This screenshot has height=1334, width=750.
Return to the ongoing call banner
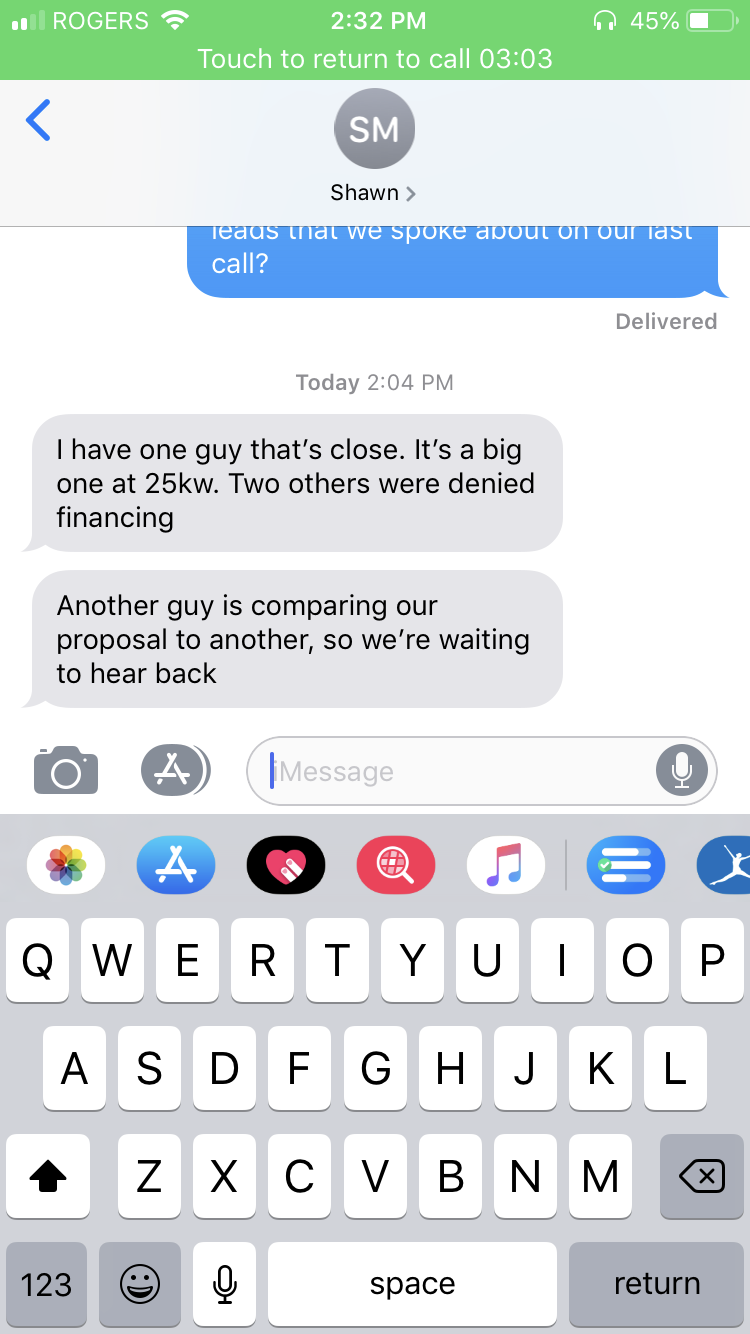(375, 58)
